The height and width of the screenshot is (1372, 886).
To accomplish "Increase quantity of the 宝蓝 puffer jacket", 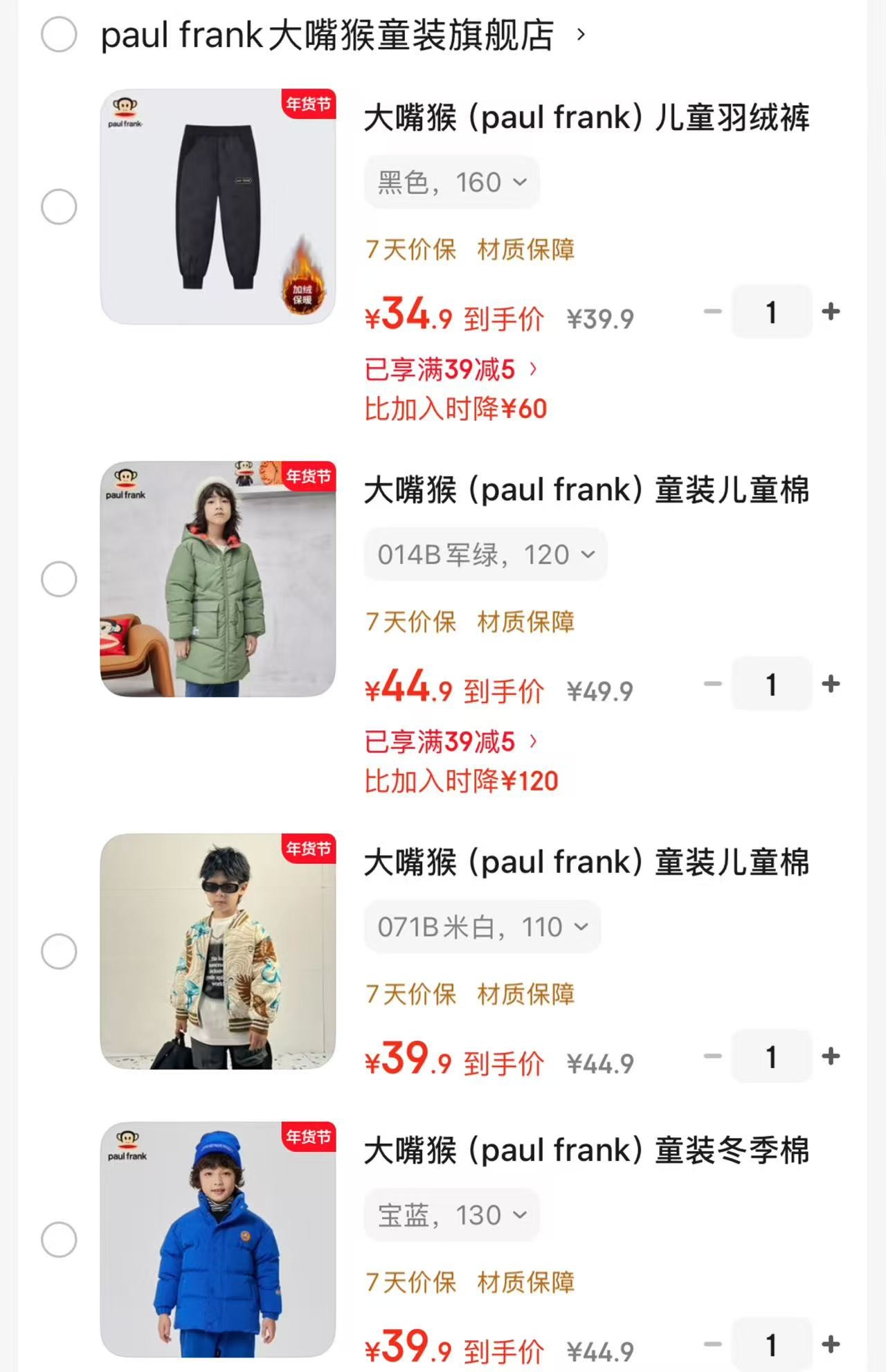I will pos(831,1344).
